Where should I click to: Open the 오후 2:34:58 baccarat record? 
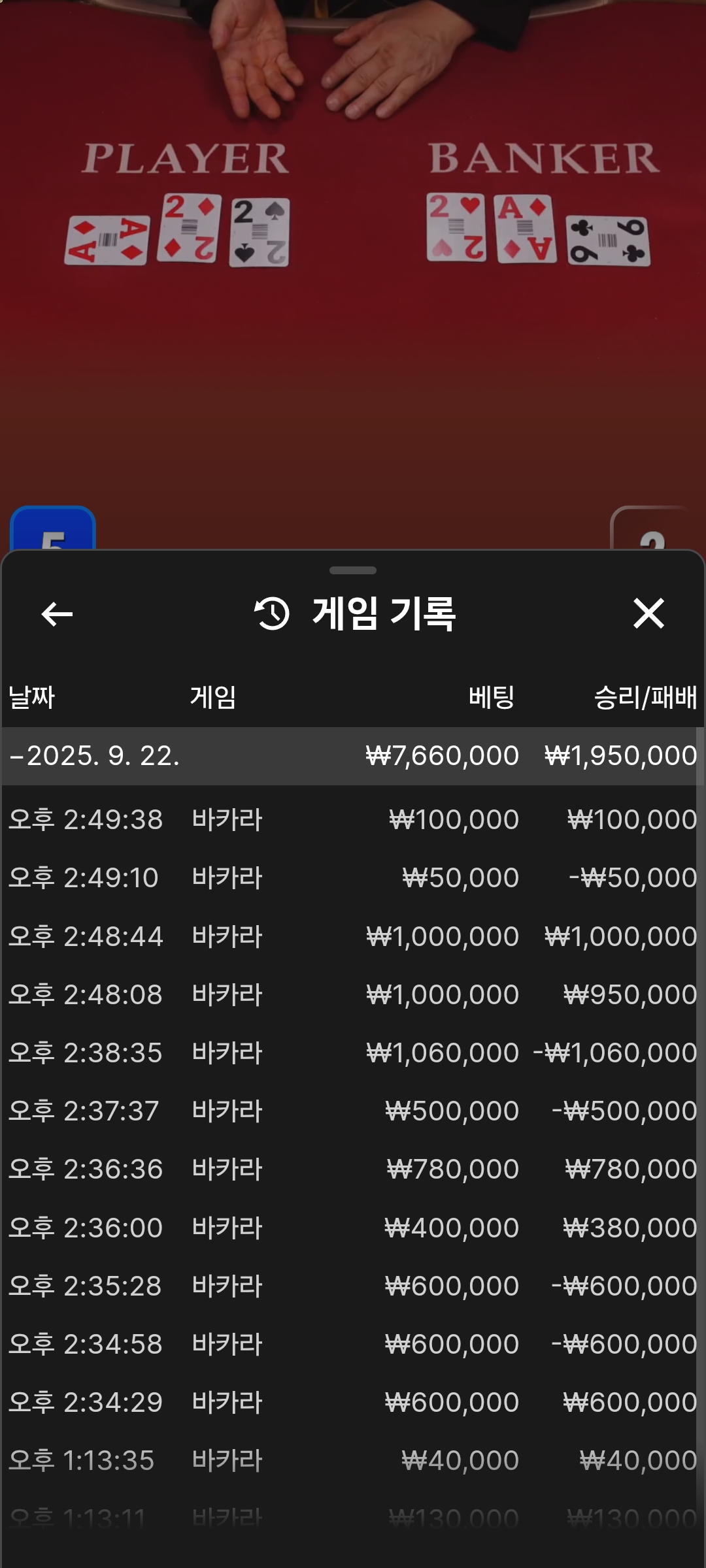pos(349,1344)
